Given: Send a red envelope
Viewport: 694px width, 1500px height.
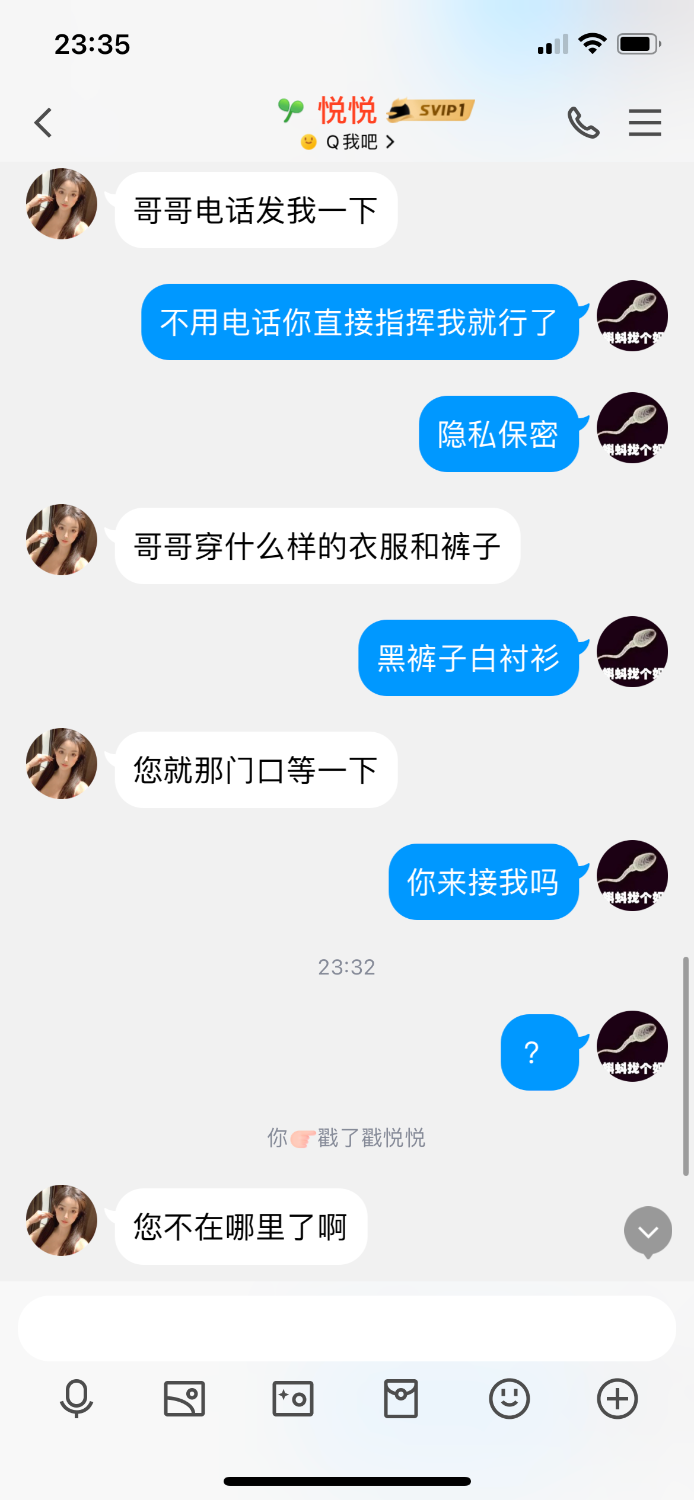Looking at the screenshot, I should click(401, 1398).
